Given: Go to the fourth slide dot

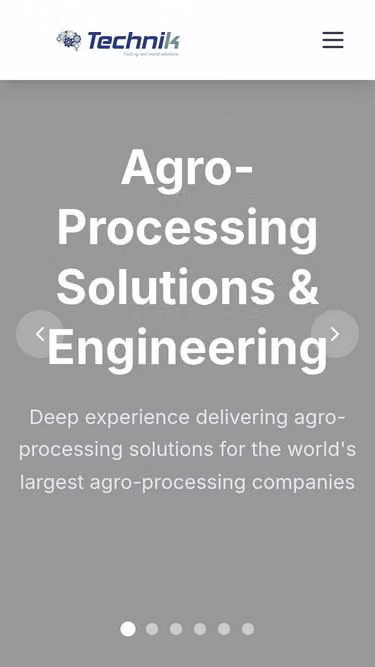Looking at the screenshot, I should point(200,629).
